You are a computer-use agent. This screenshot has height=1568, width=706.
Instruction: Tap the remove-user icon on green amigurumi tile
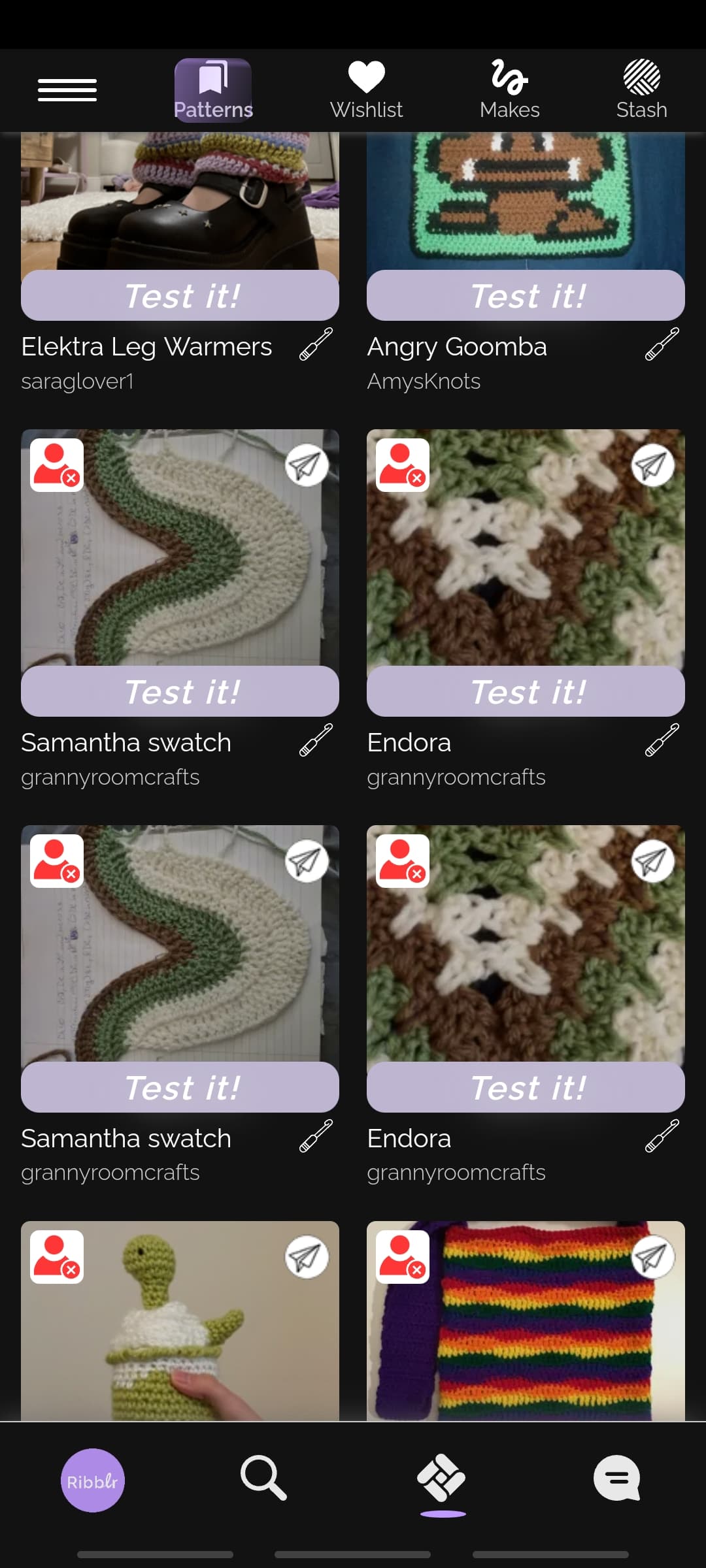57,1256
